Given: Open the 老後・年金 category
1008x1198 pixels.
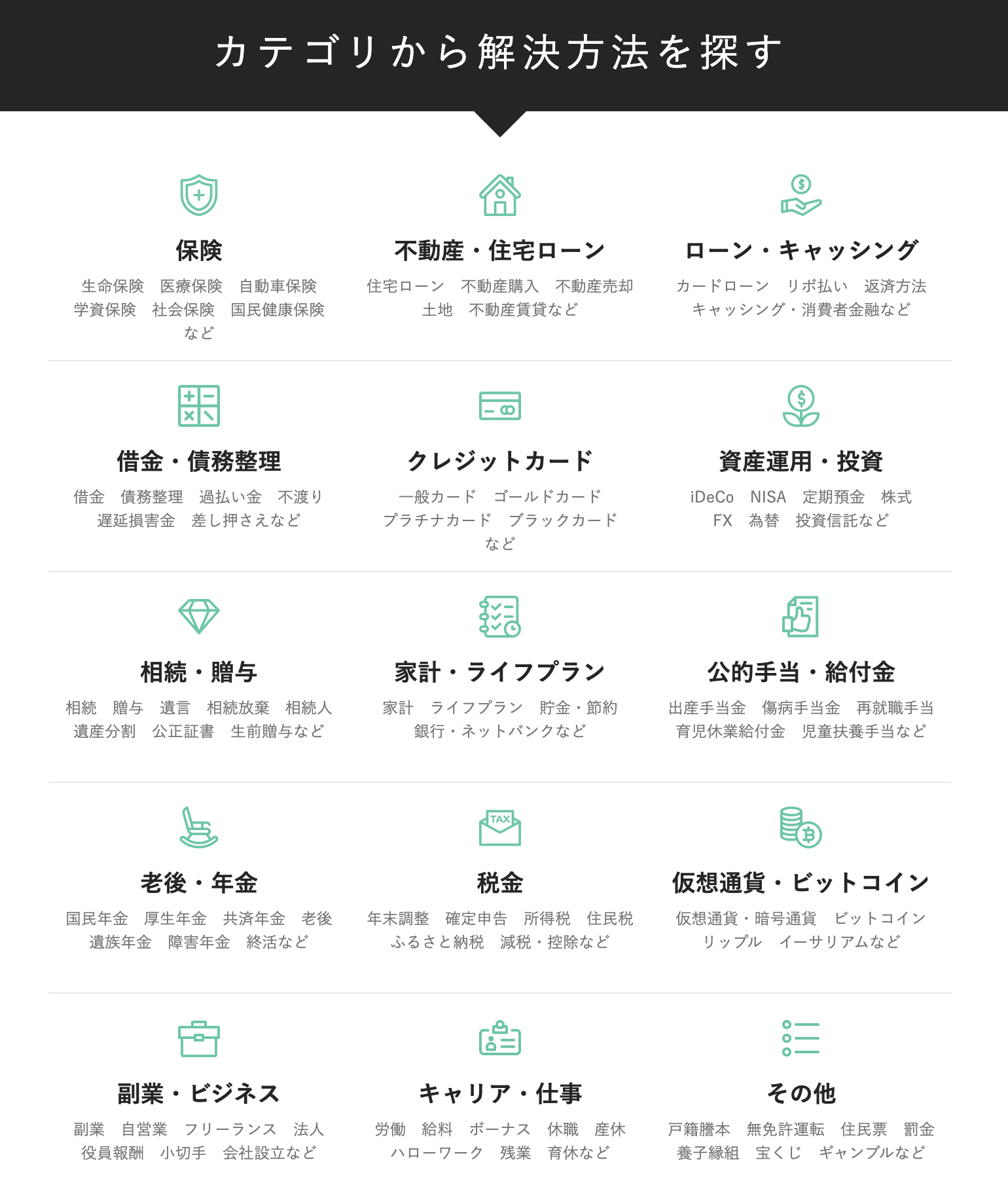Looking at the screenshot, I should point(199,883).
